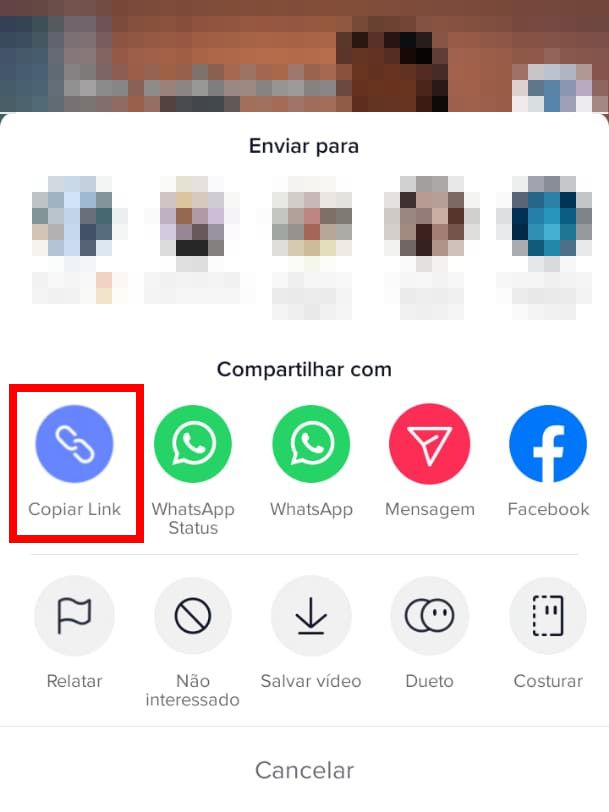Share to WhatsApp Status
The width and height of the screenshot is (609, 812).
(x=192, y=445)
